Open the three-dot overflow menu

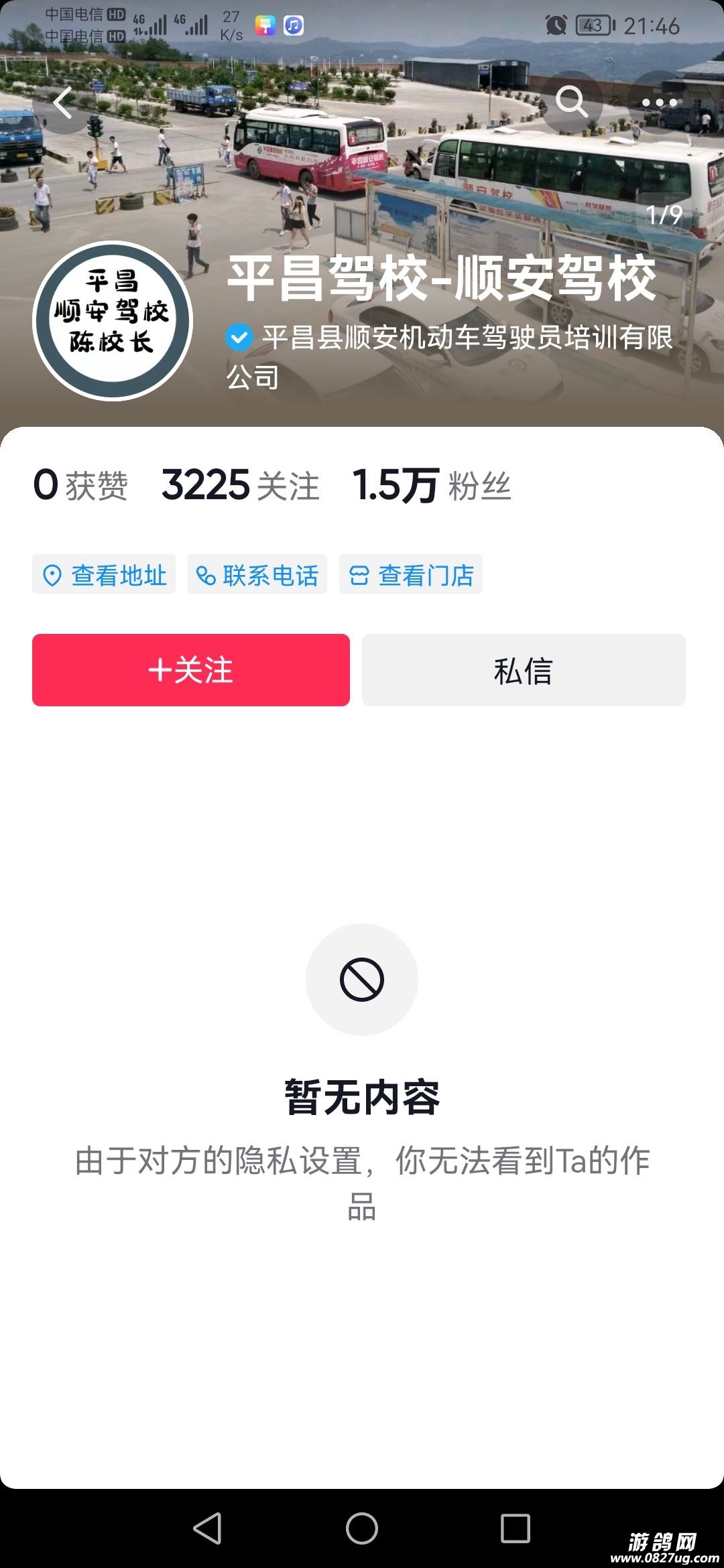point(659,103)
